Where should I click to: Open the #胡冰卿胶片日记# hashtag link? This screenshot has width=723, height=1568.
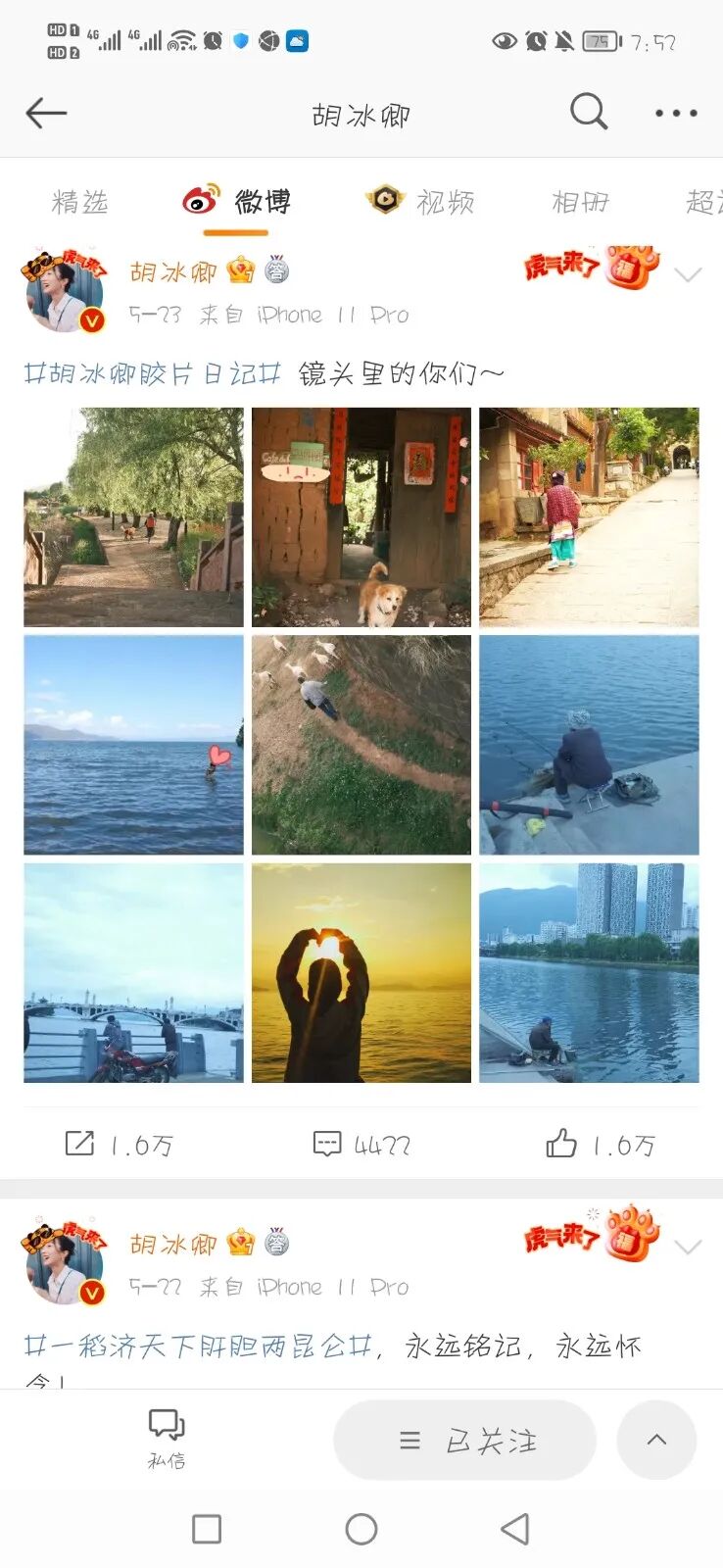[x=153, y=373]
